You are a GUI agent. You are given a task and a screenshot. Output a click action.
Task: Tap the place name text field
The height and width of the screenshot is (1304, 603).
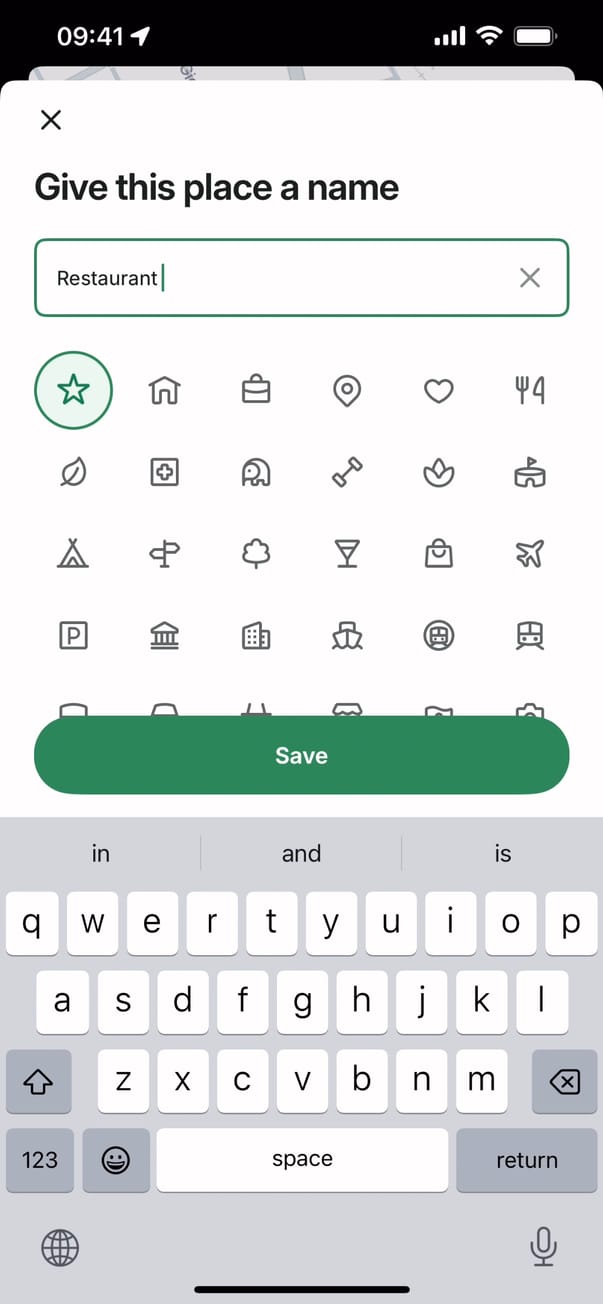[280, 278]
